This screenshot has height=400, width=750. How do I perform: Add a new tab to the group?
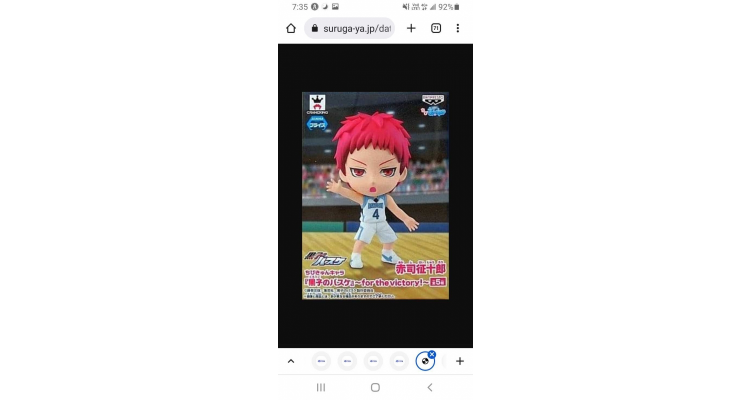point(460,361)
